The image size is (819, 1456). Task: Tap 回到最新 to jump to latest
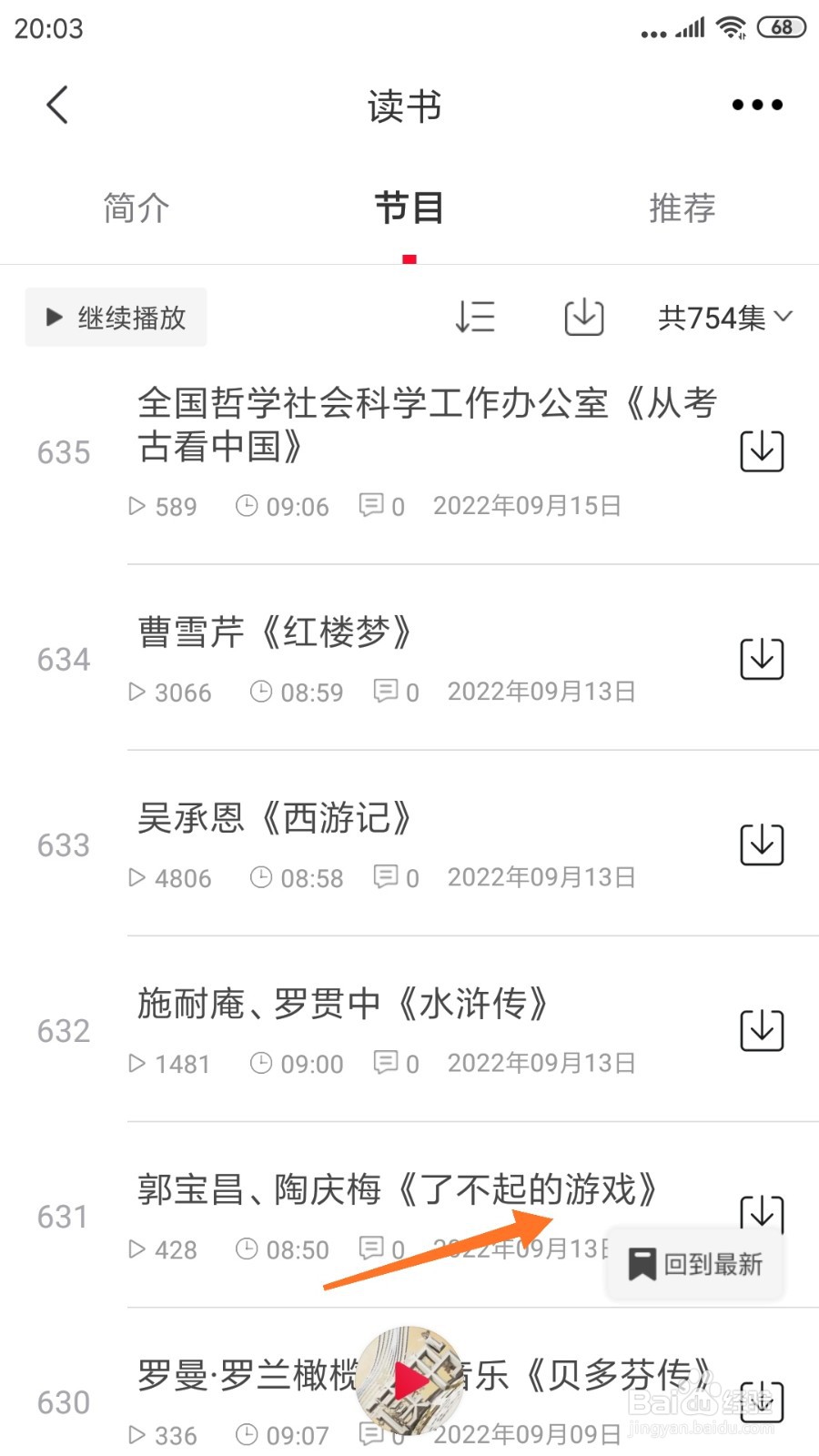point(696,1264)
